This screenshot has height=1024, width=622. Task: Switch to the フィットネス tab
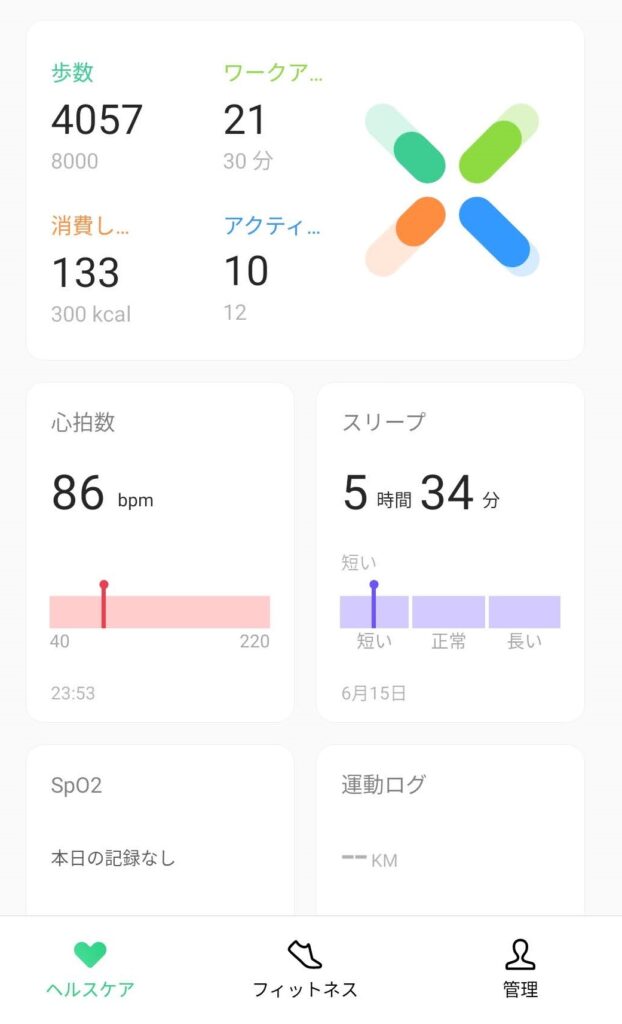click(x=305, y=970)
